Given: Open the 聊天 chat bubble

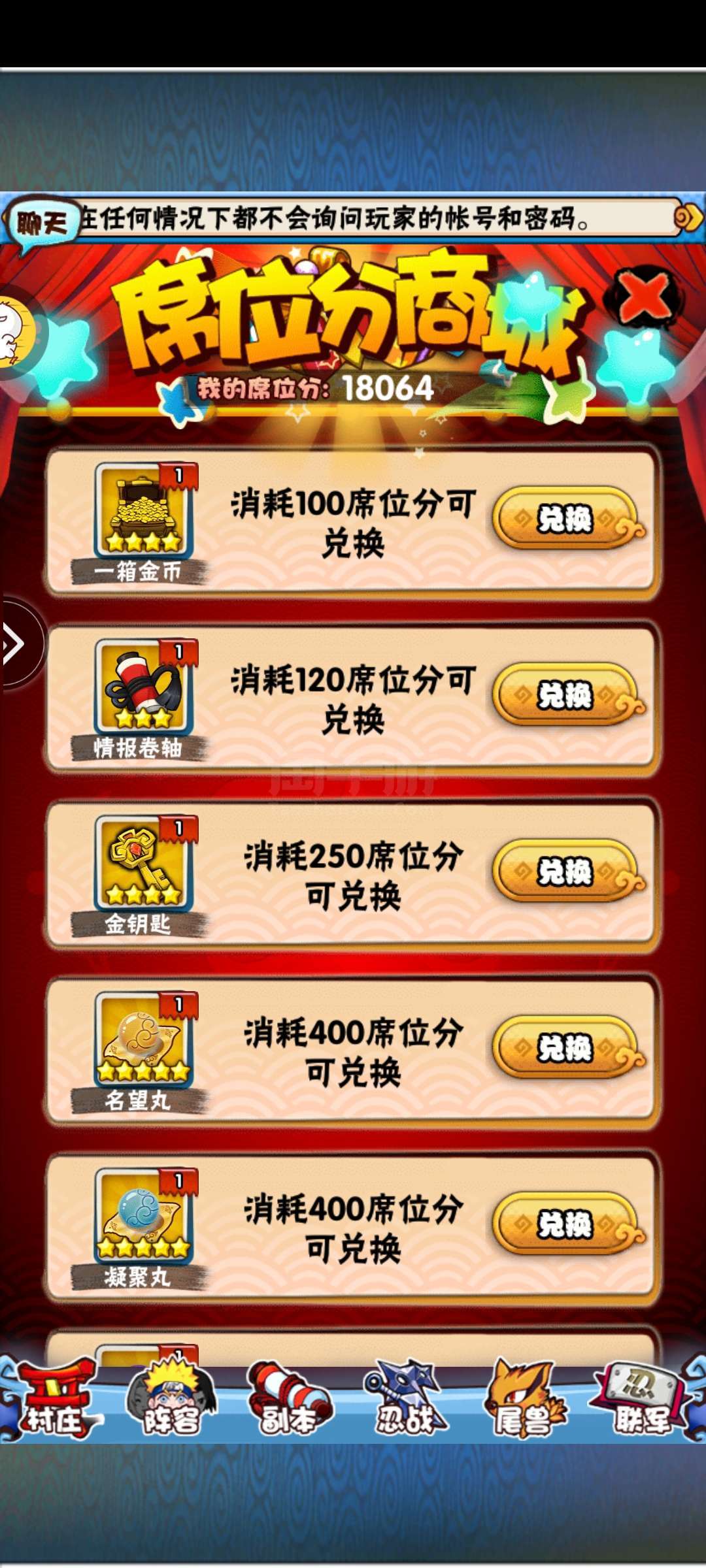Looking at the screenshot, I should coord(41,224).
